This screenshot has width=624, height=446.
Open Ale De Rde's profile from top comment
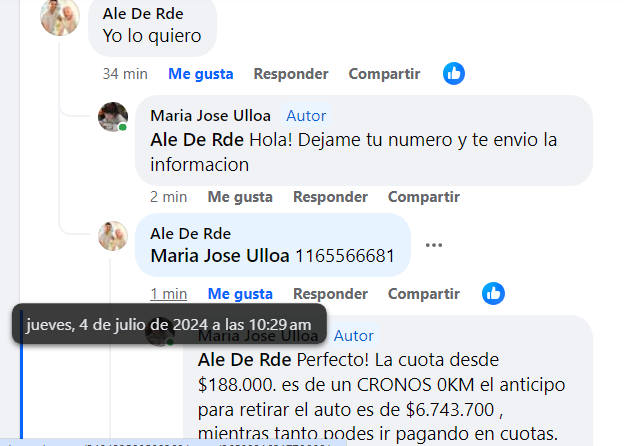click(144, 14)
